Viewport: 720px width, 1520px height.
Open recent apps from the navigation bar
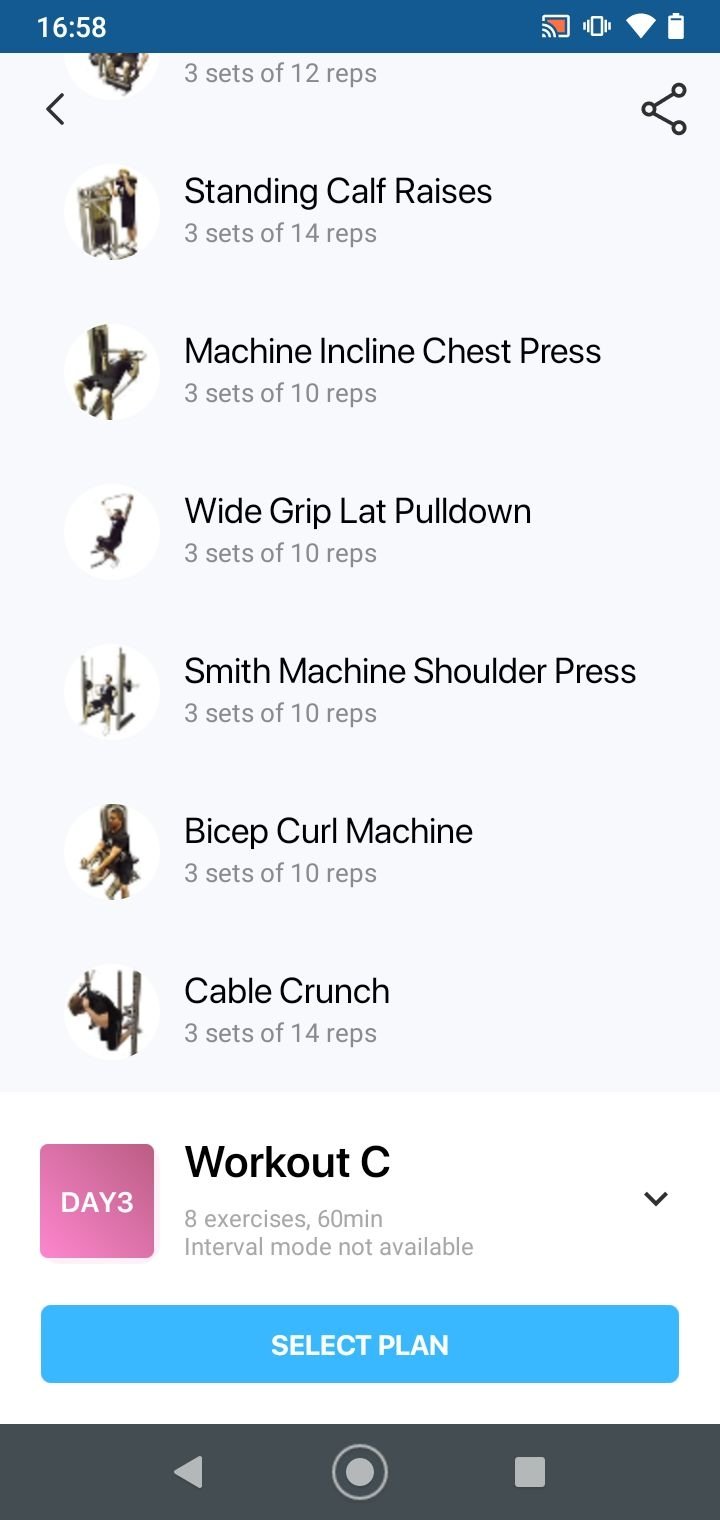point(530,1472)
